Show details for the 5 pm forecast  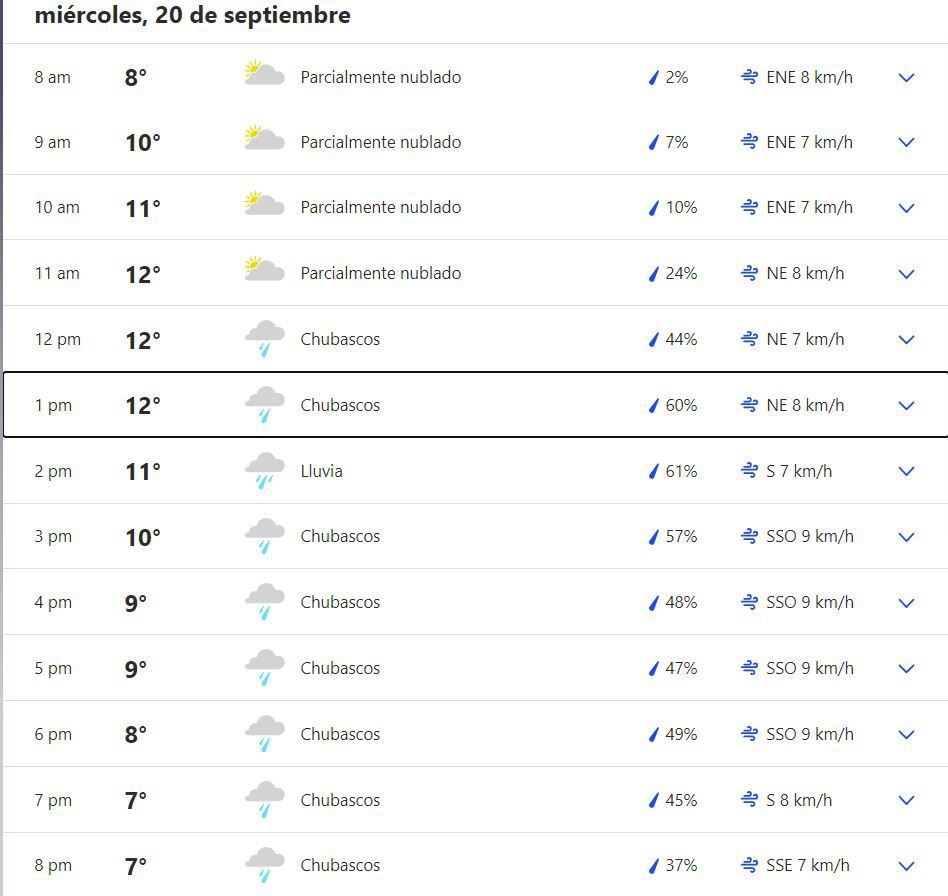[906, 668]
